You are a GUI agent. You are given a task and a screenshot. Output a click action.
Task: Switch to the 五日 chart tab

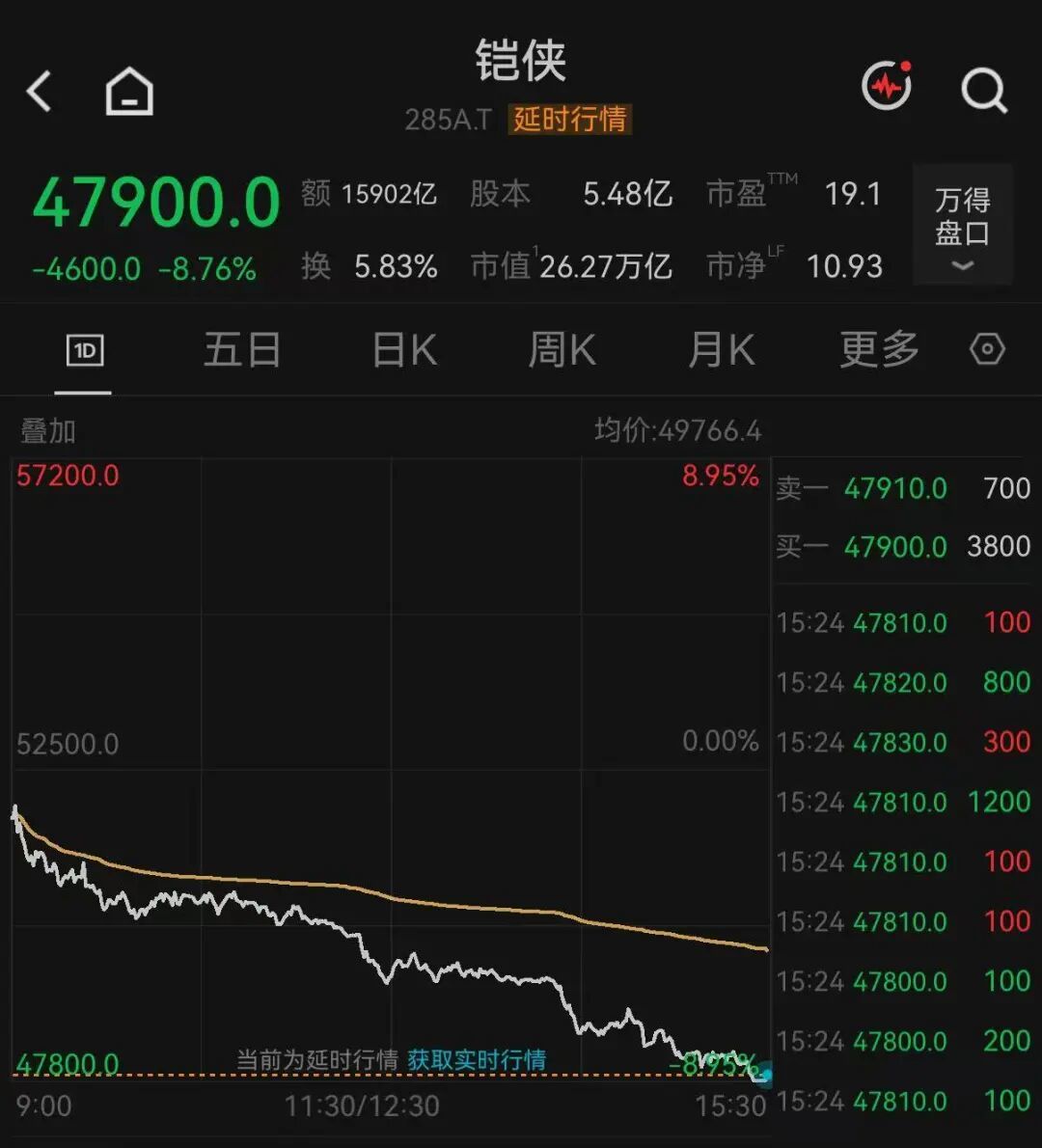[x=242, y=349]
